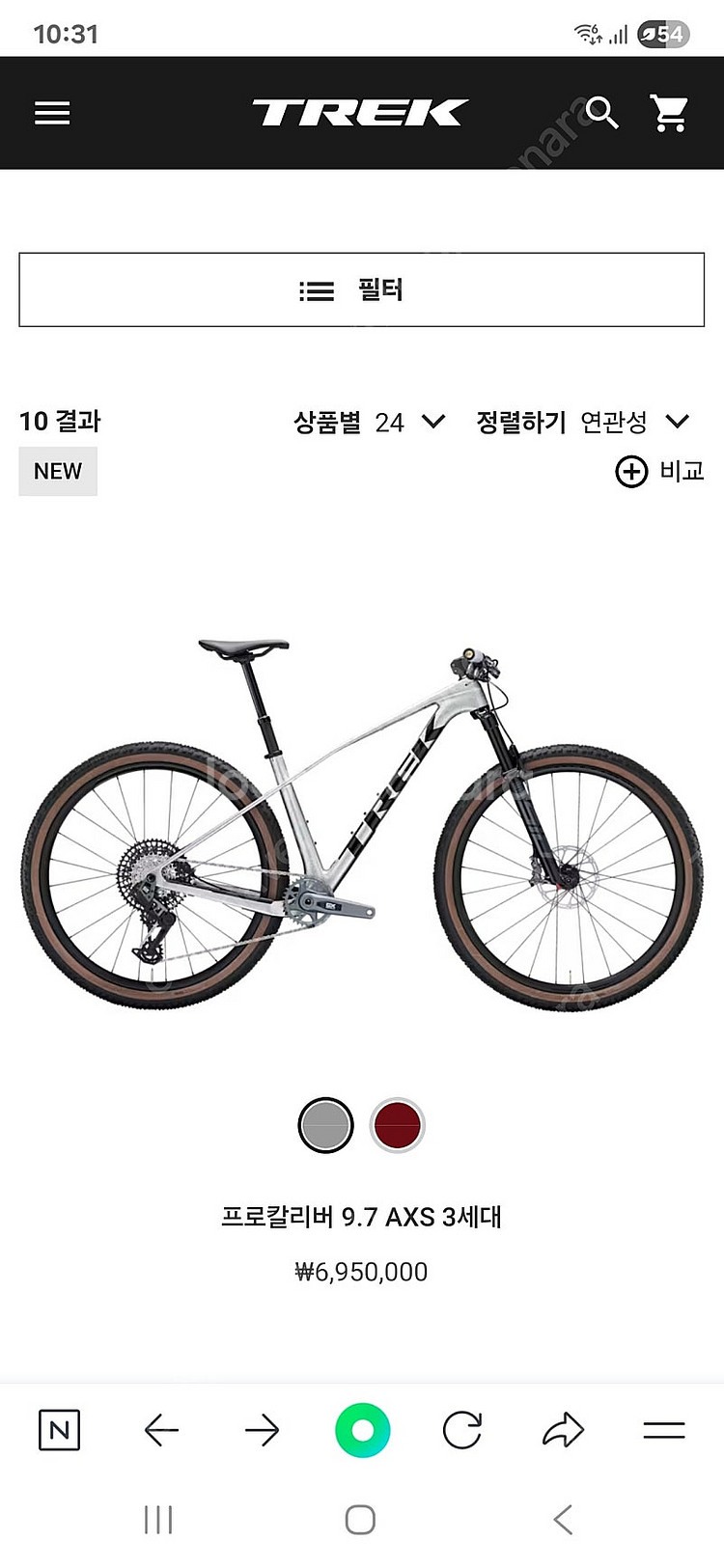The height and width of the screenshot is (1568, 724).
Task: Go forward in the browser toolbar
Action: tap(262, 1429)
